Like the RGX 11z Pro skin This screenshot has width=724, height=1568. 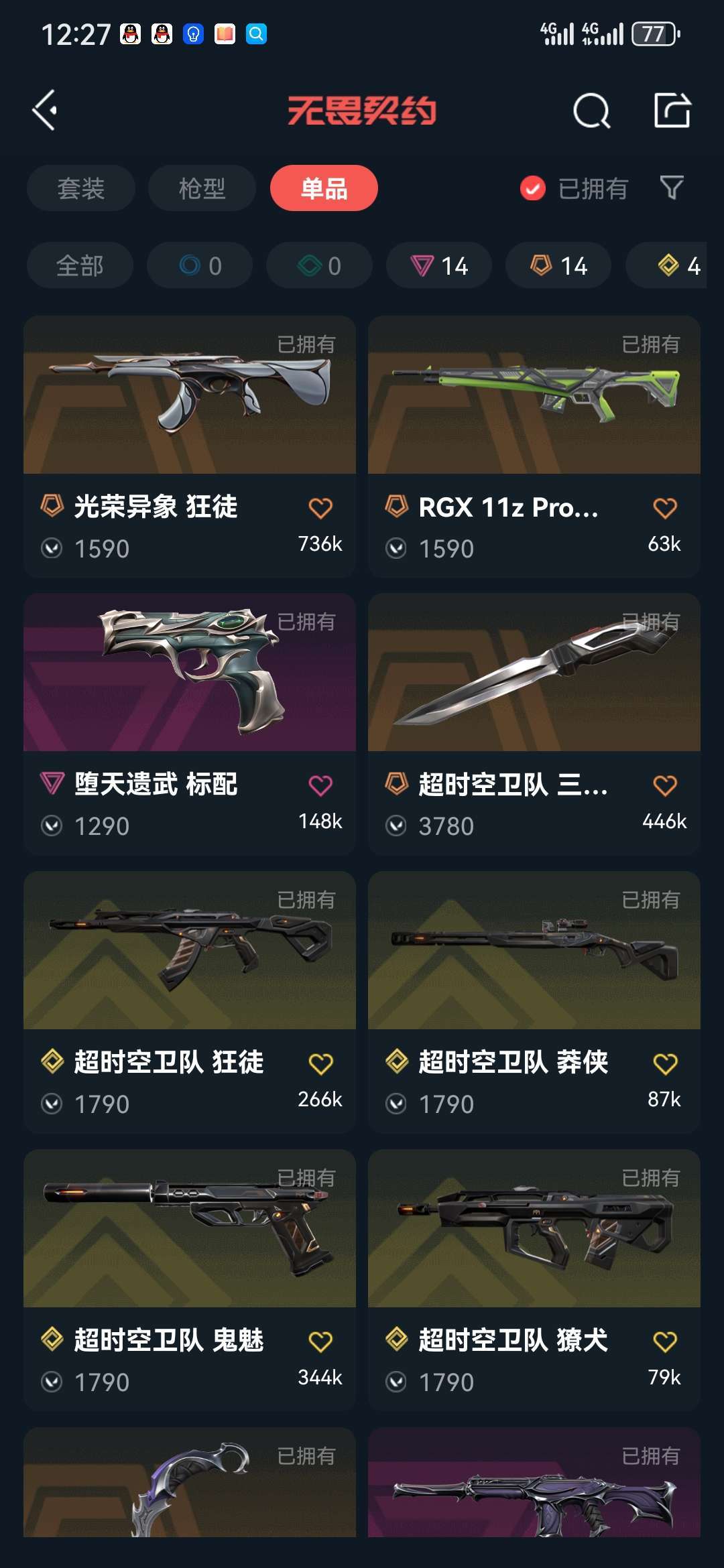[664, 508]
